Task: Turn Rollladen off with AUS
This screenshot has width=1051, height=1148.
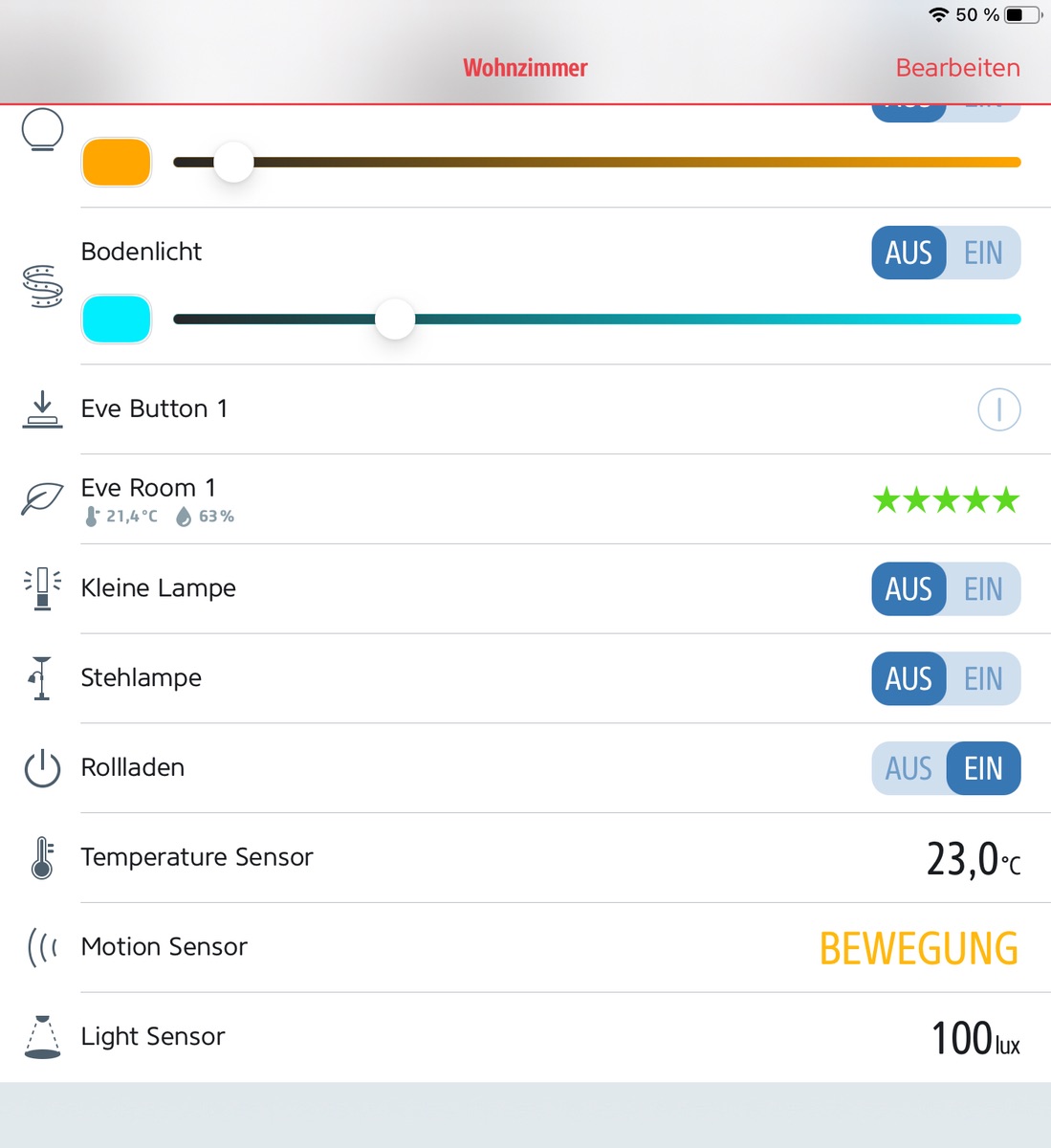Action: coord(909,768)
